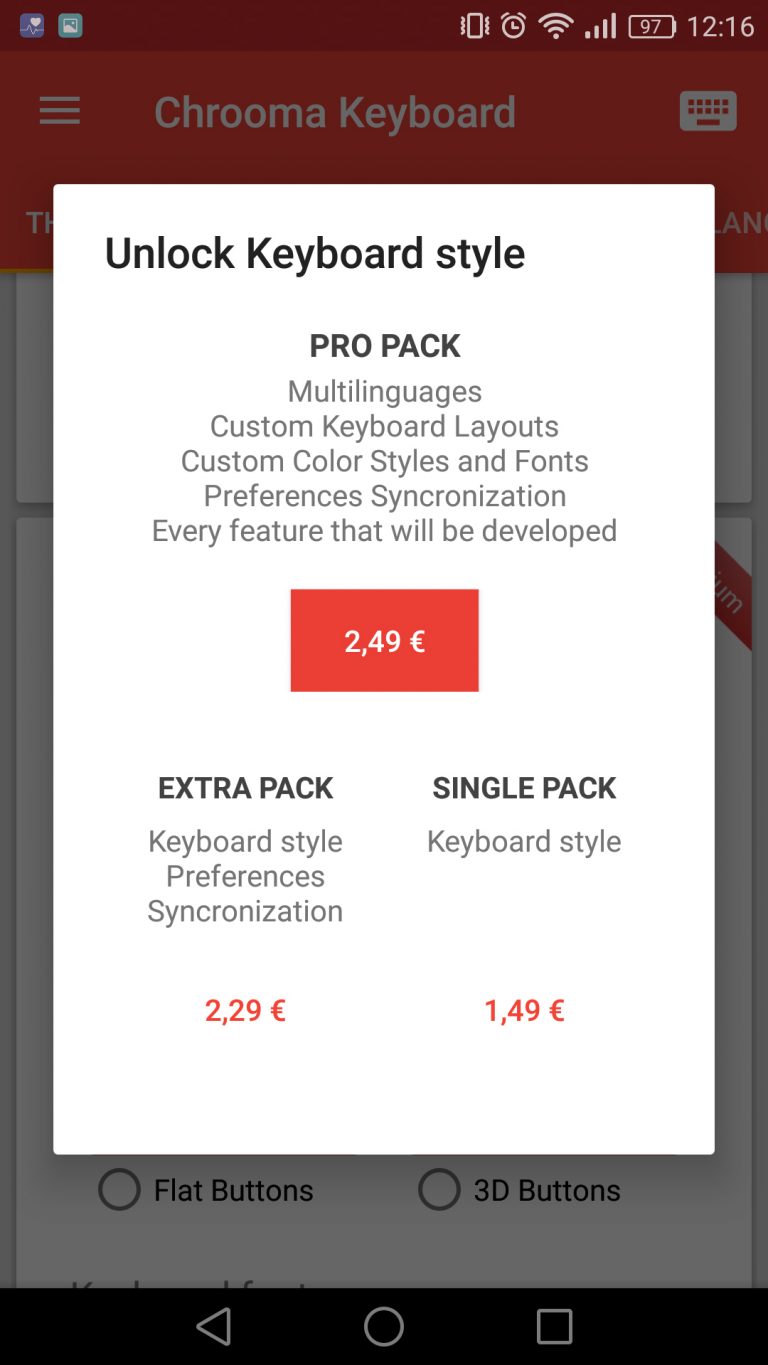Tap the keyboard icon in app bar
Screen dimensions: 768x1365
708,111
